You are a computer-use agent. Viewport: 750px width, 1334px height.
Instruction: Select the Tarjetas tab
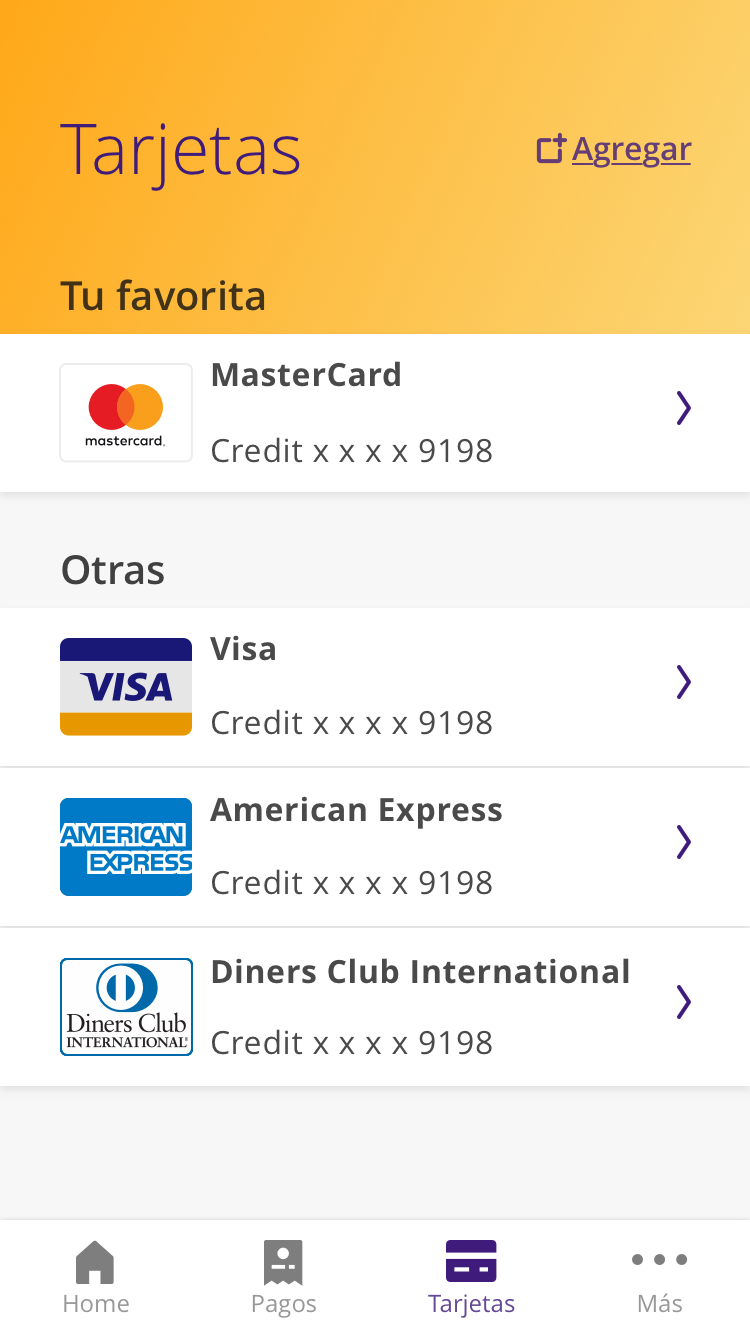[471, 1278]
